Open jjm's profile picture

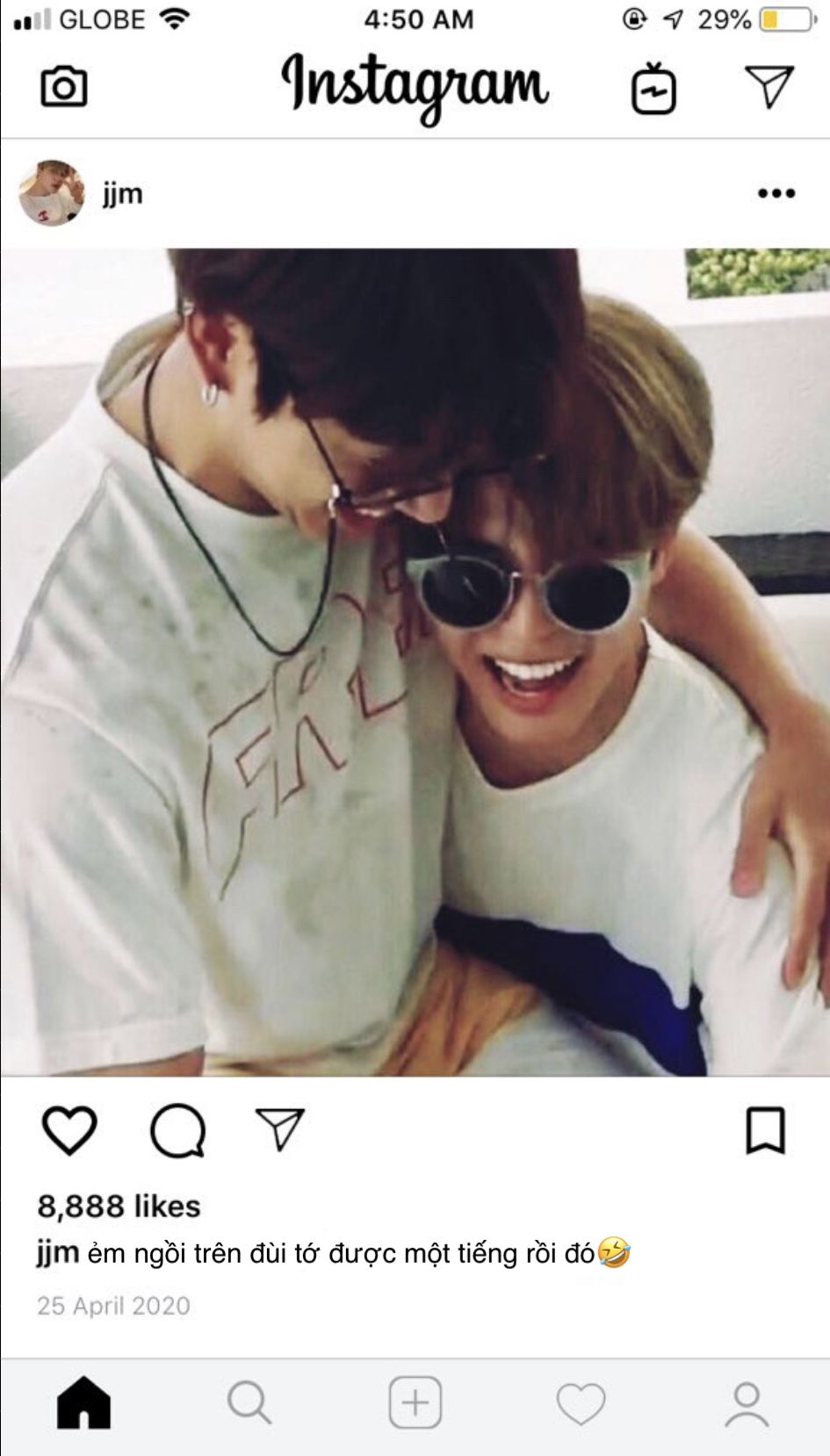(x=52, y=193)
